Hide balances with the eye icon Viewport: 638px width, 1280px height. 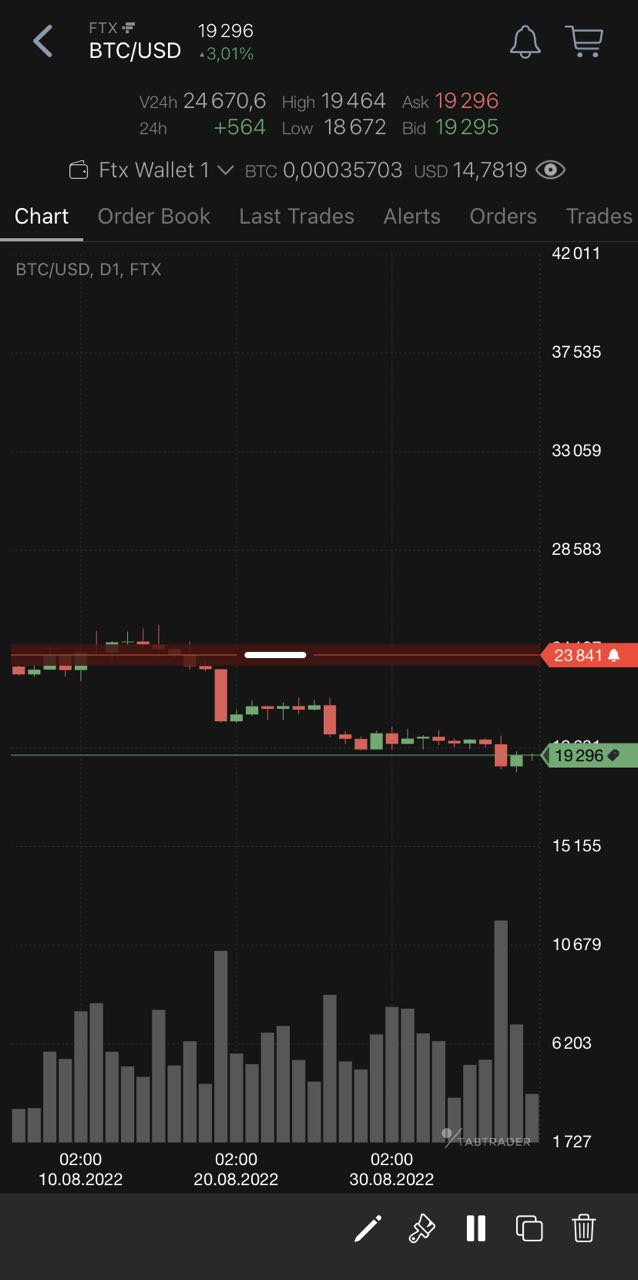[551, 170]
